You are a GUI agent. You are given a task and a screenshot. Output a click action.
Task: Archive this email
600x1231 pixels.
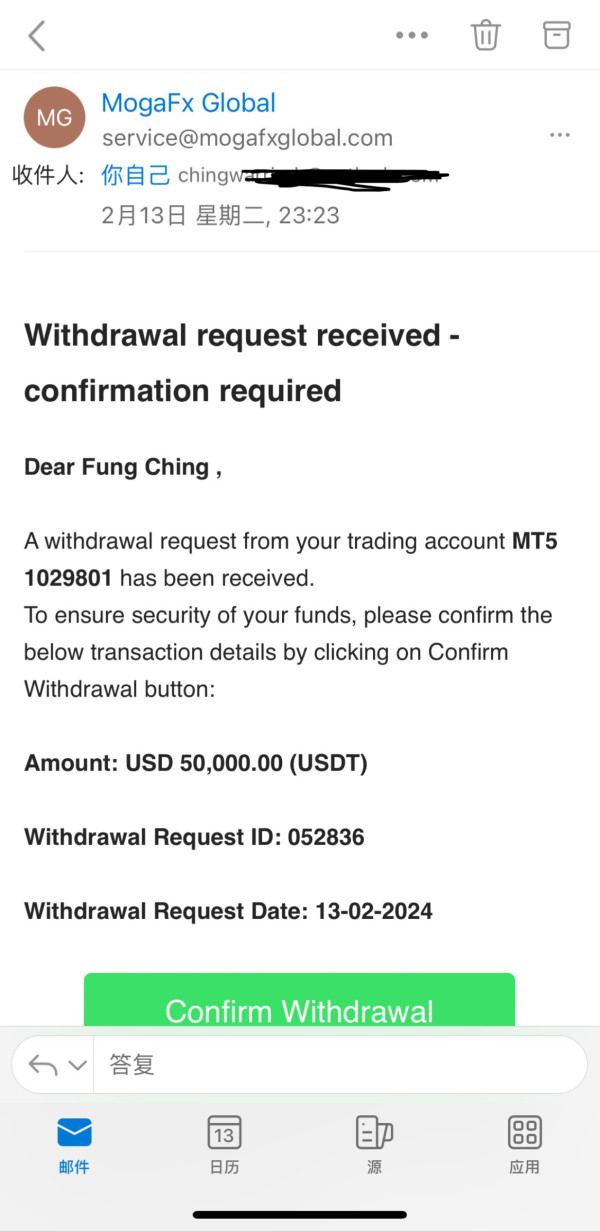click(556, 35)
